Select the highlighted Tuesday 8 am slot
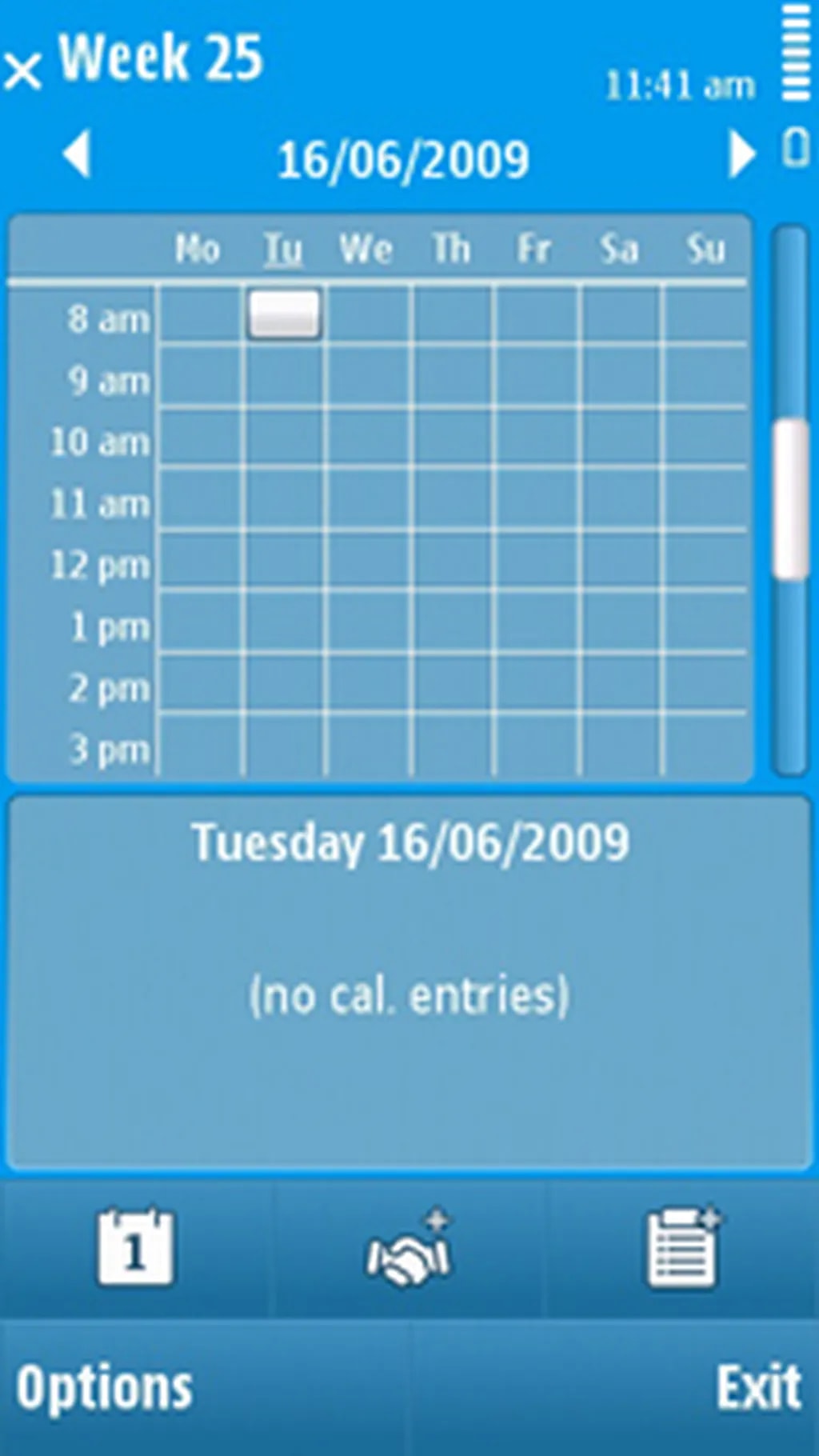This screenshot has width=819, height=1456. click(x=284, y=315)
